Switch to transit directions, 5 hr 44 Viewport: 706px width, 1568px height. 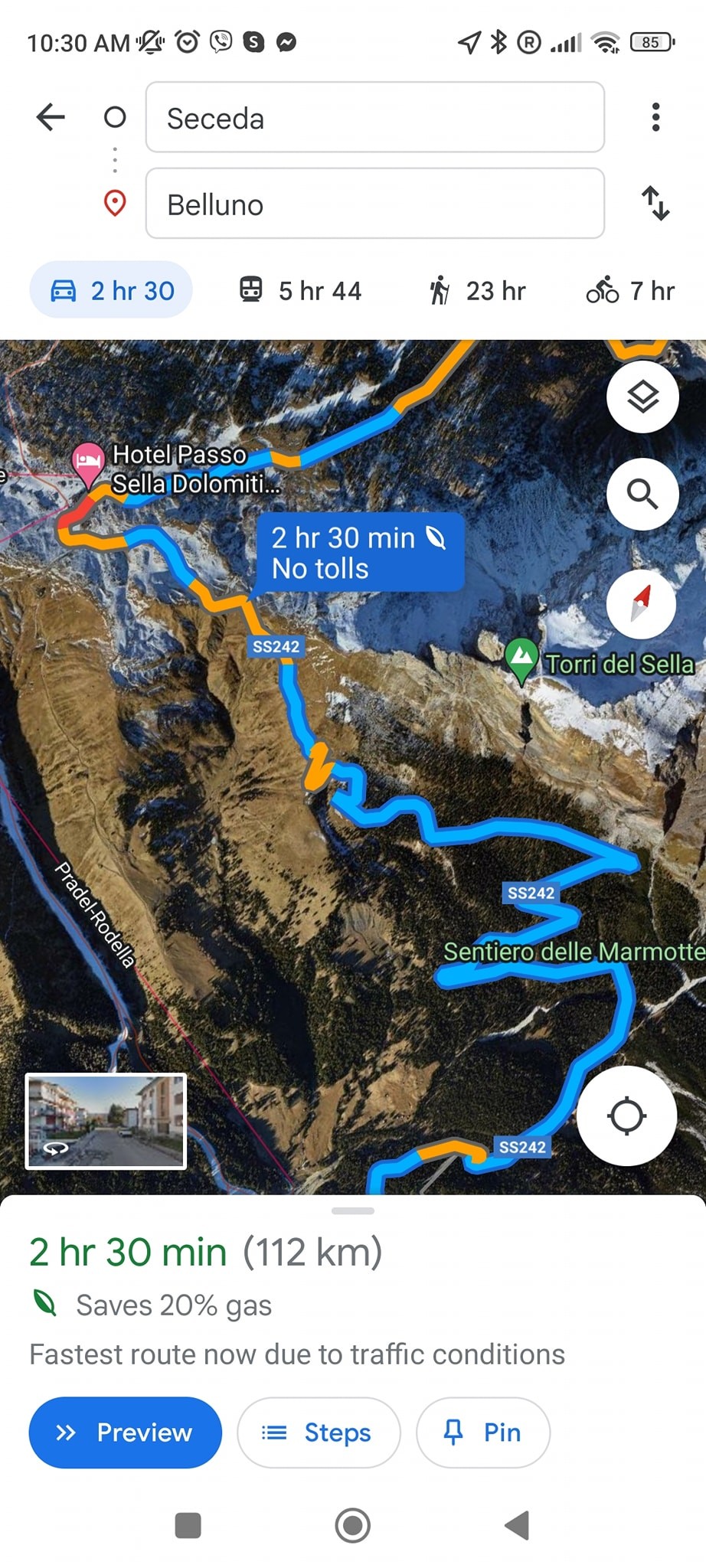point(300,291)
